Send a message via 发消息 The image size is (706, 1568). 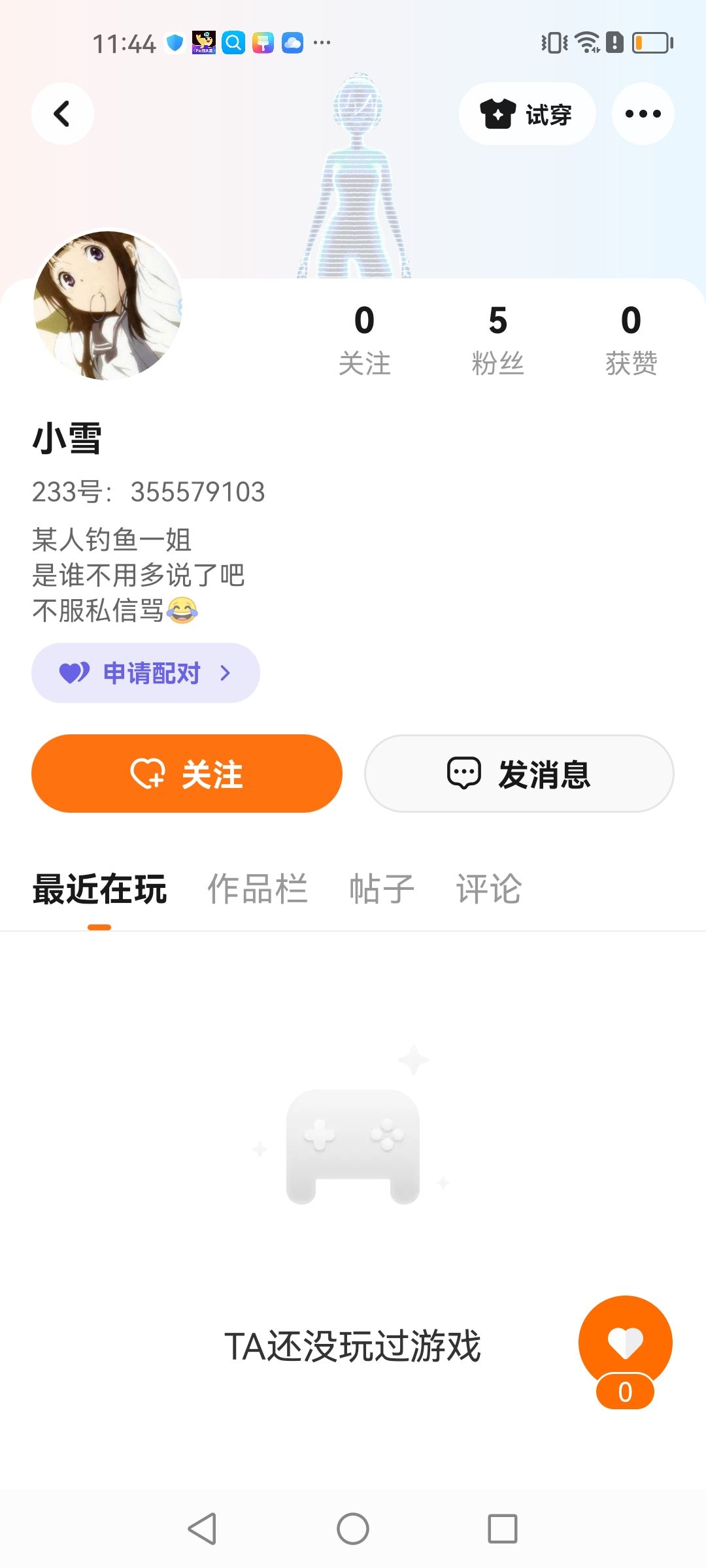point(519,774)
